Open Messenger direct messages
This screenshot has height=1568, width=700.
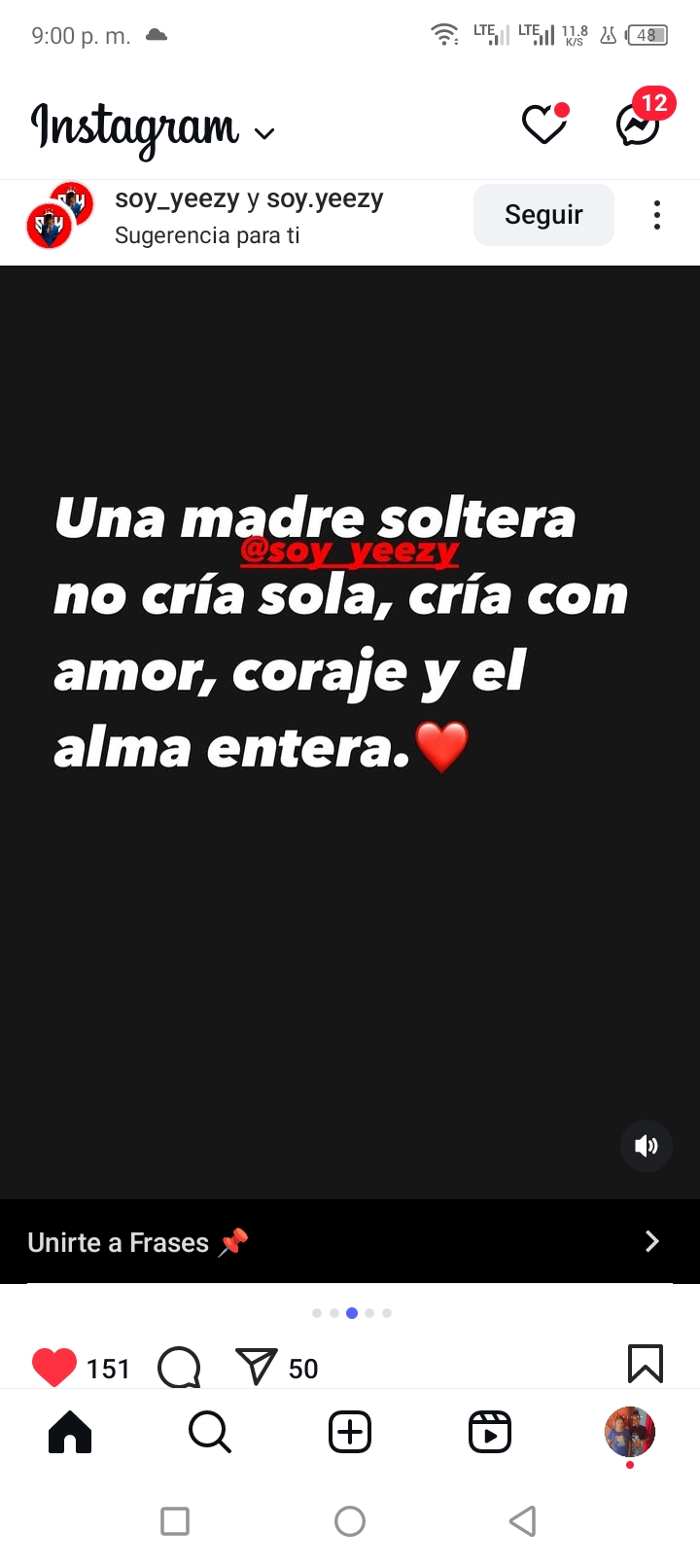pyautogui.click(x=639, y=125)
